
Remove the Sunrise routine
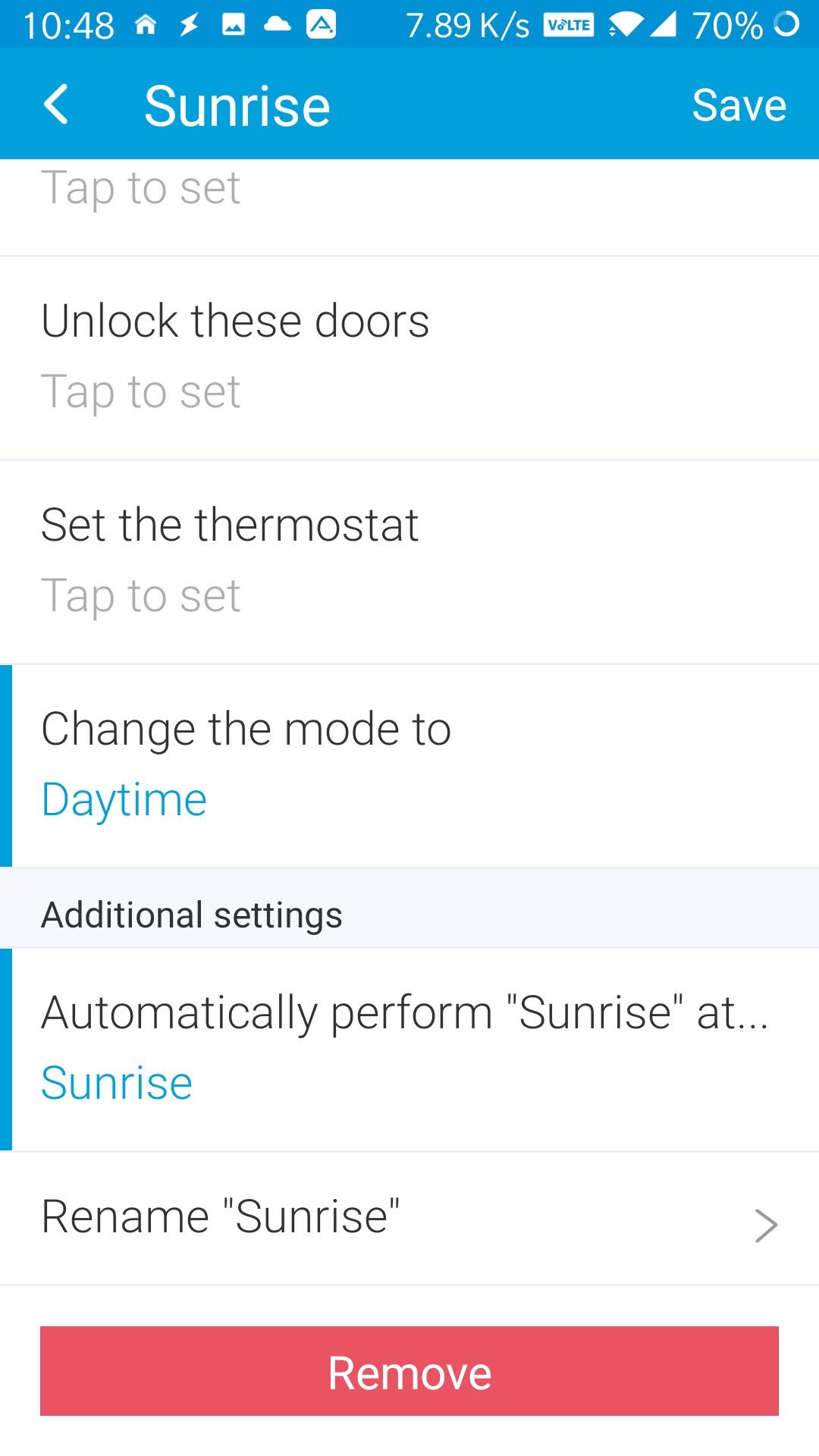pos(409,1371)
